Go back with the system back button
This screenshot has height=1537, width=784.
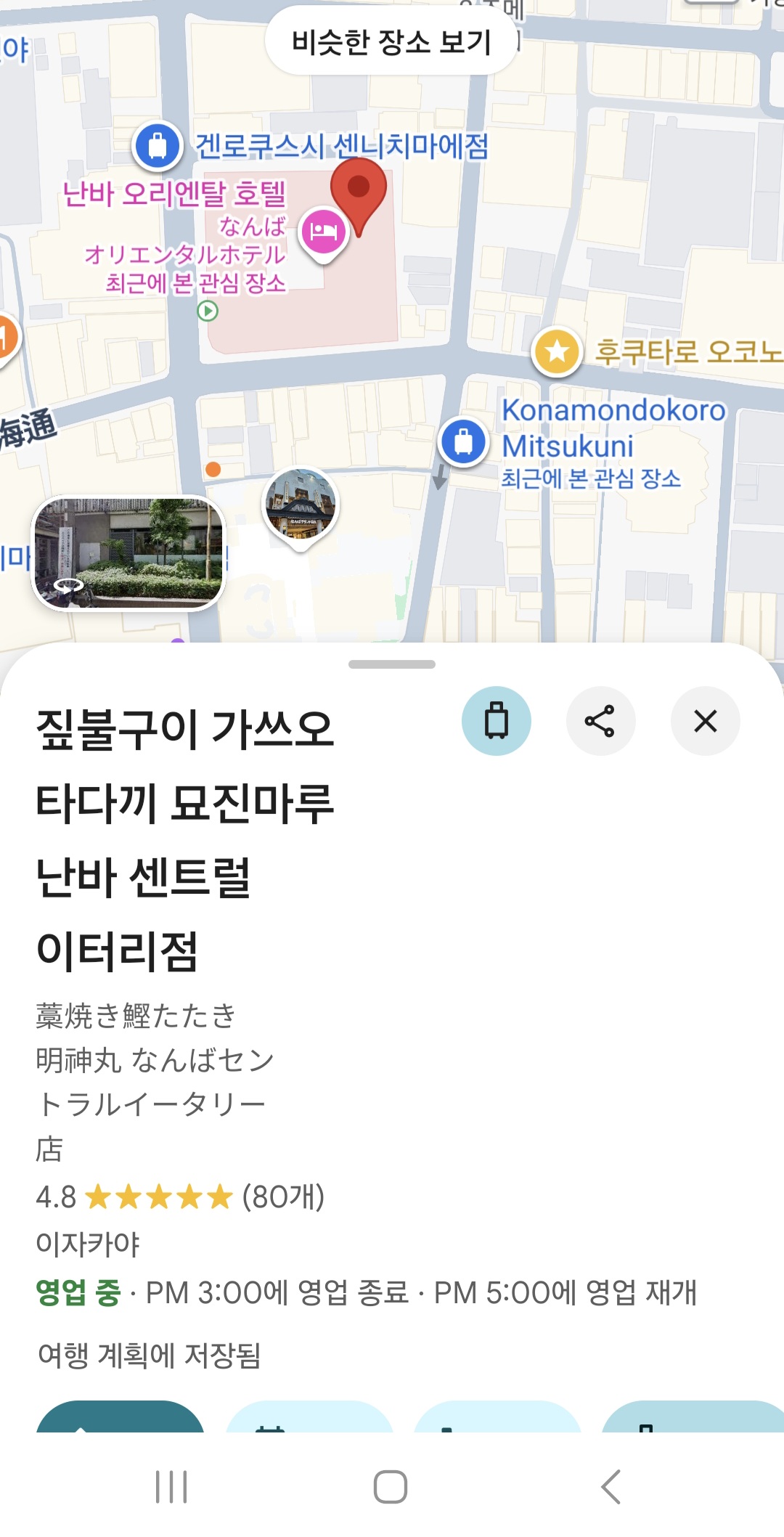pyautogui.click(x=611, y=1486)
